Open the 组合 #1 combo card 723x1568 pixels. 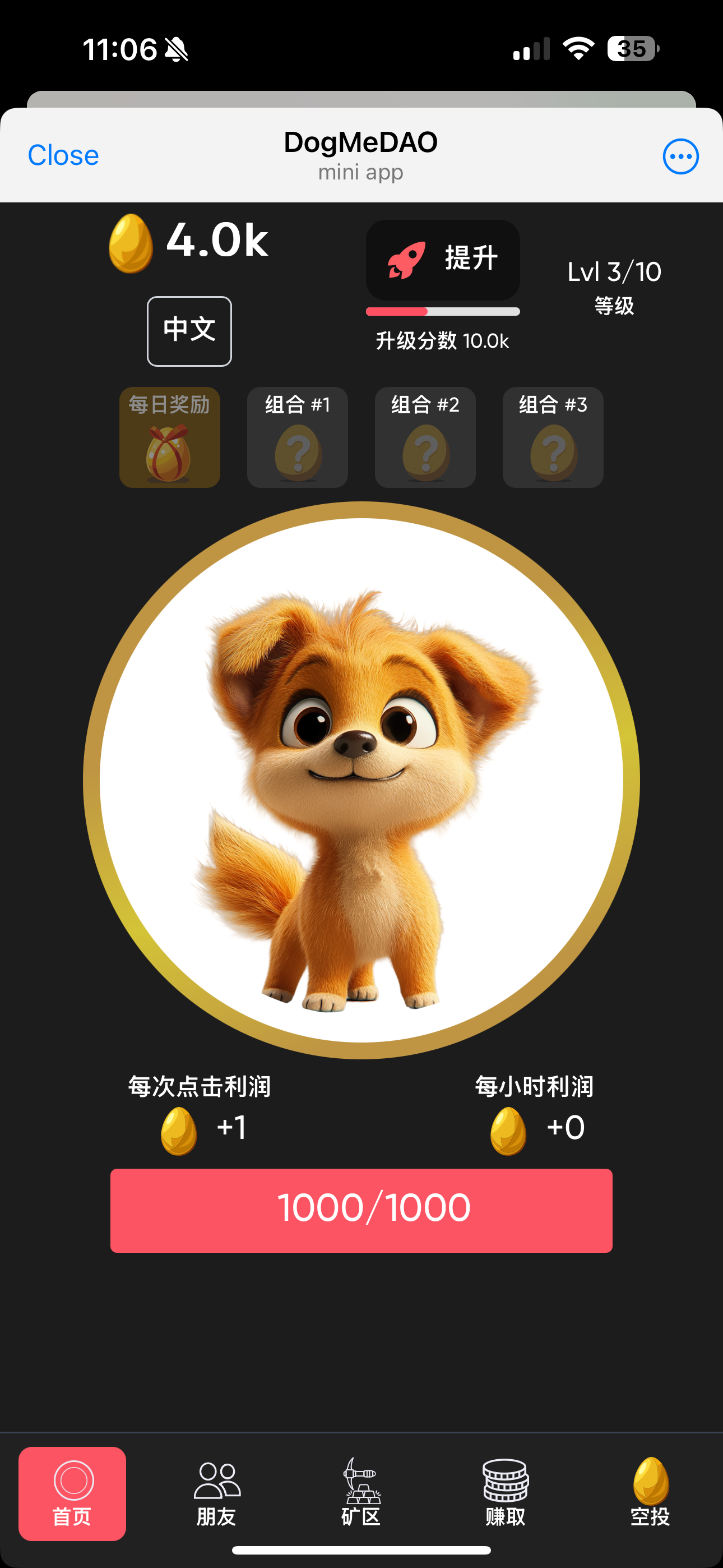[297, 437]
